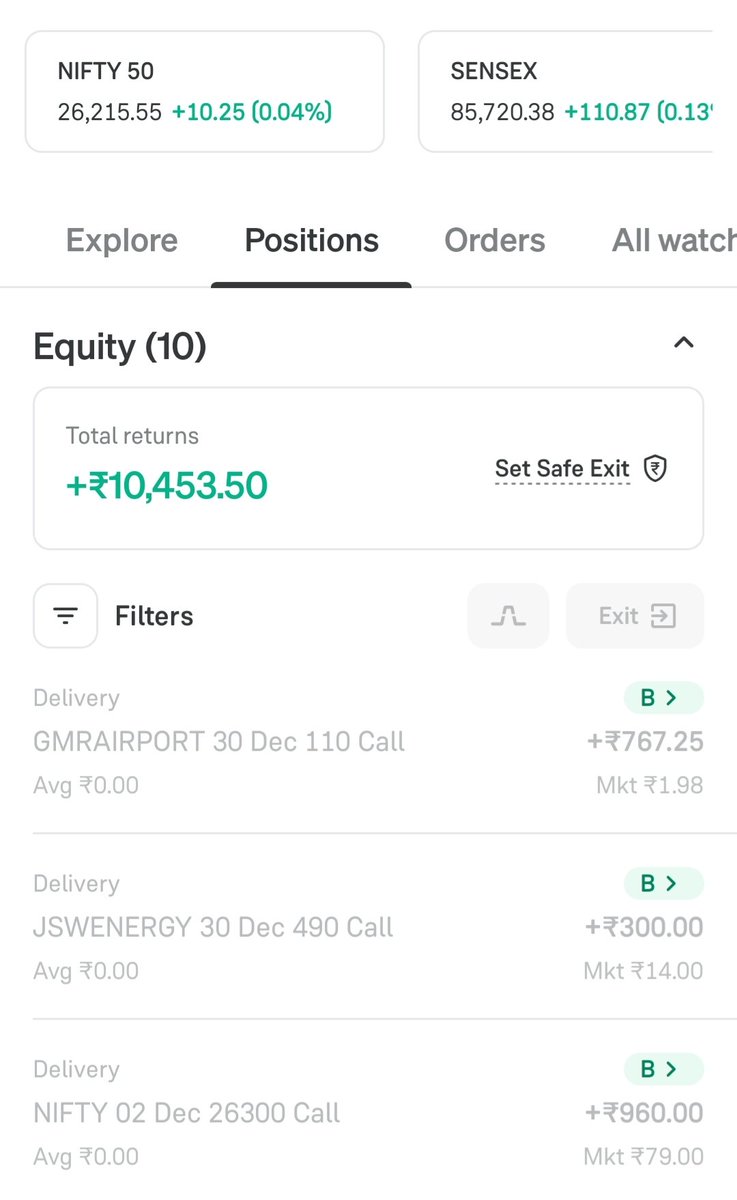Tap Set Safe Exit link
This screenshot has width=737, height=1200.
[x=562, y=468]
